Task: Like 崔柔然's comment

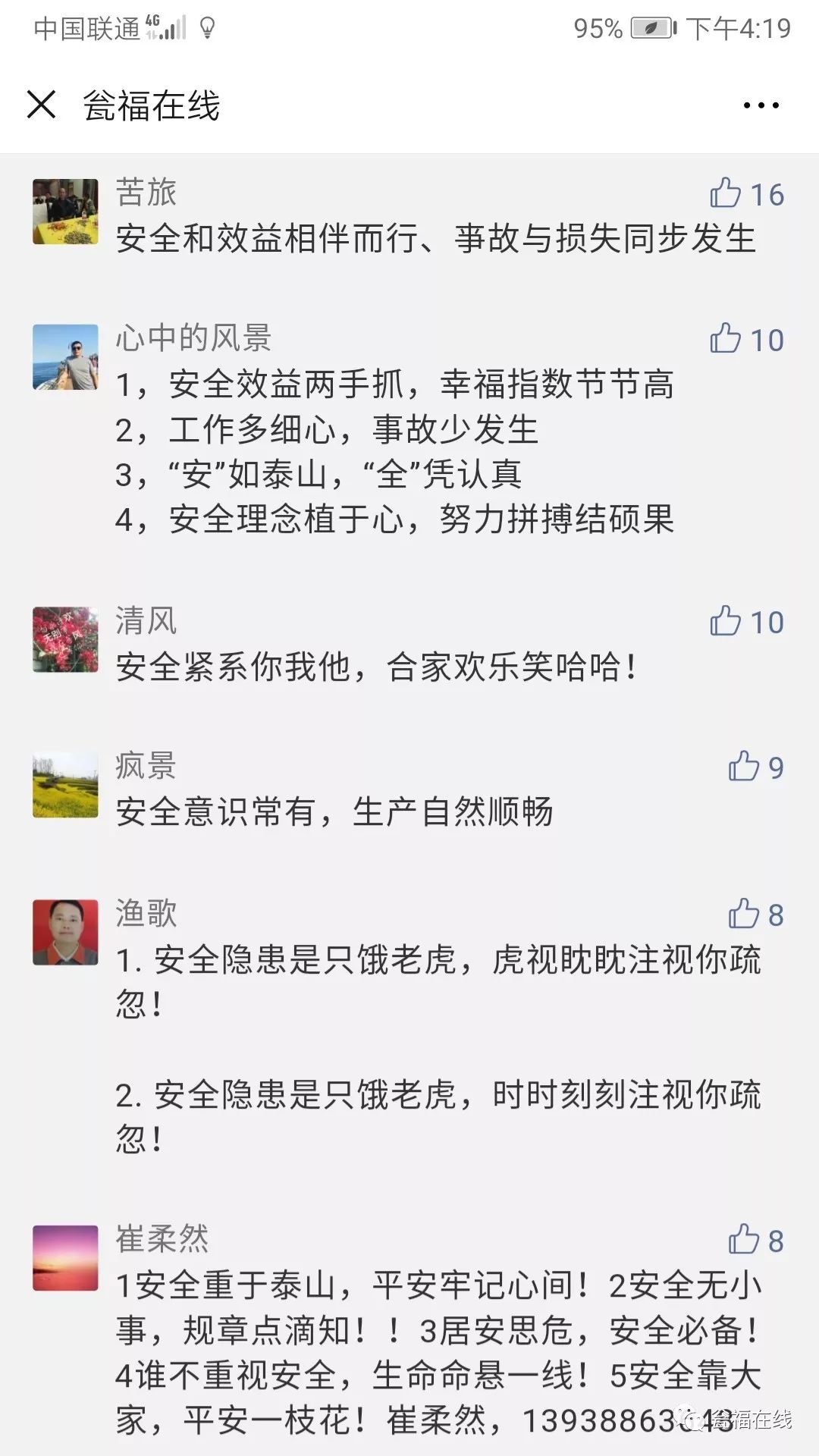Action: 744,1240
